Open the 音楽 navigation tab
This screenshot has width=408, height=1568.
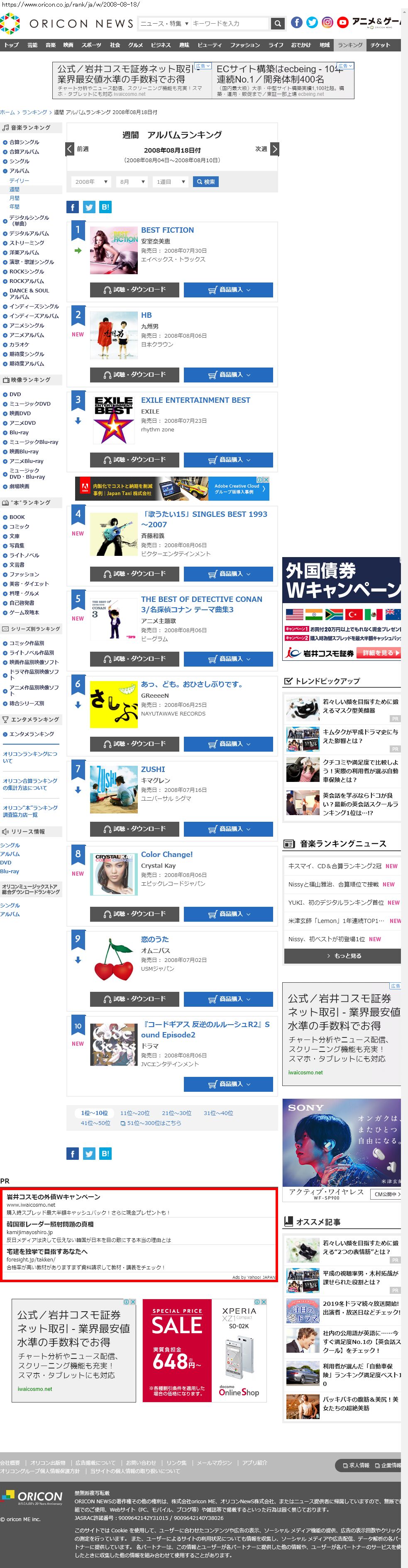(x=51, y=45)
